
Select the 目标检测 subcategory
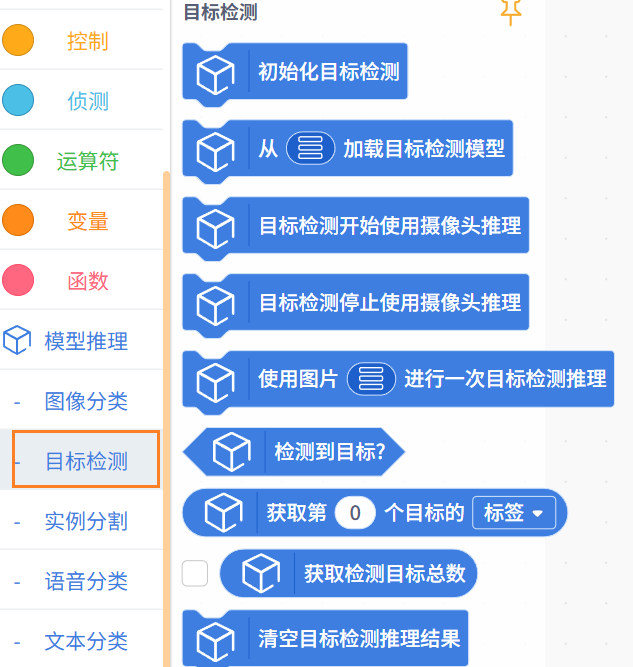tap(86, 461)
